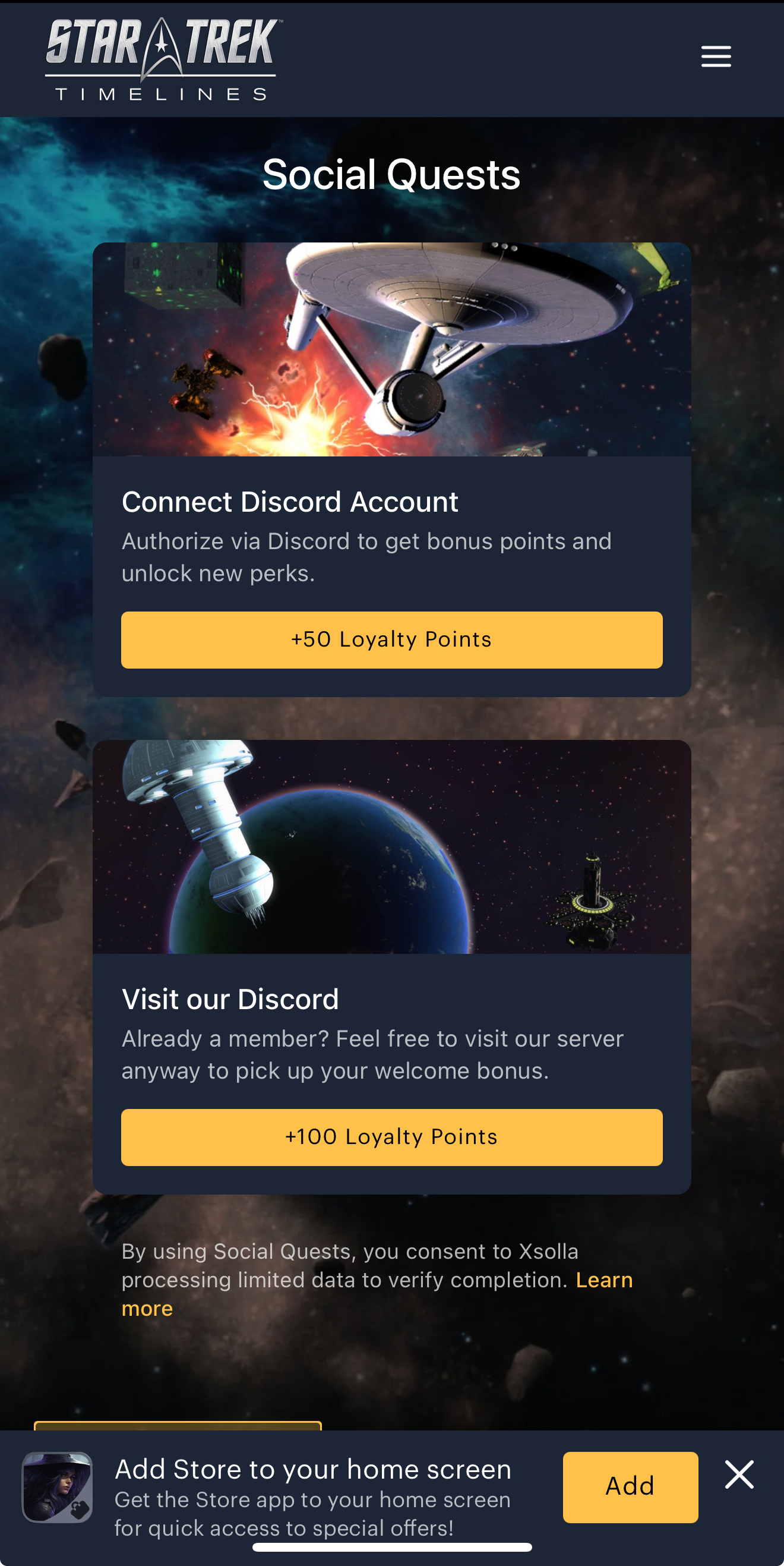Add Store to home screen

point(630,1486)
